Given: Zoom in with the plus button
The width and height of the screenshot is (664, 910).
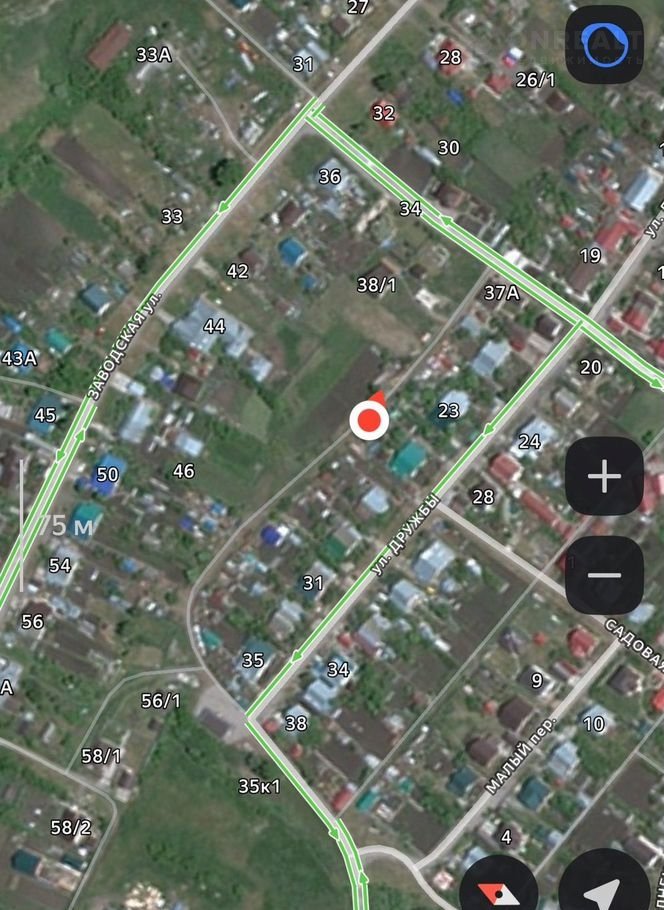Looking at the screenshot, I should 604,476.
